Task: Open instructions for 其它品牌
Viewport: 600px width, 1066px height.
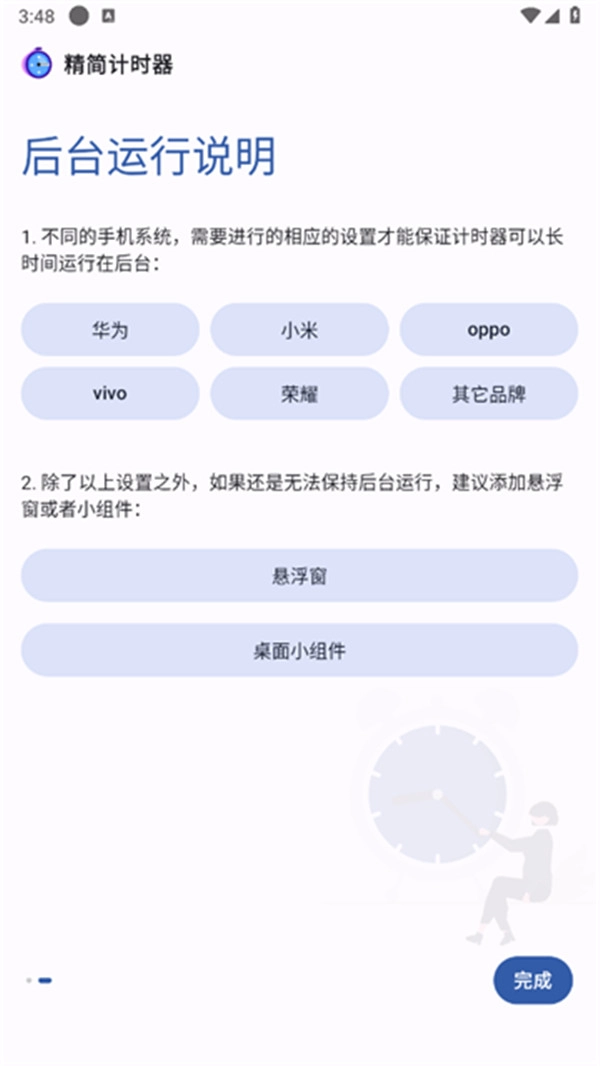Action: click(488, 393)
